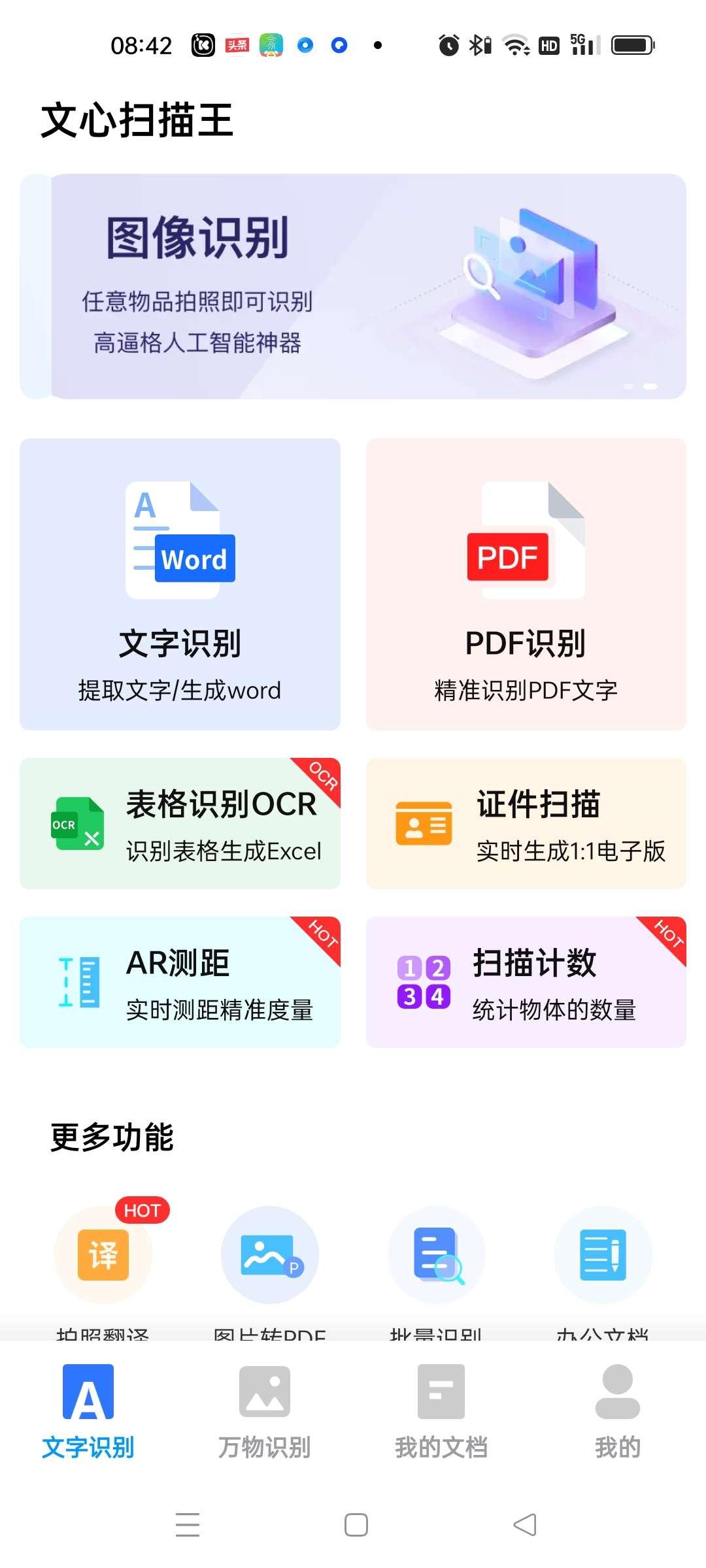
Task: Select the batch recognition magnifier icon
Action: coord(436,1254)
